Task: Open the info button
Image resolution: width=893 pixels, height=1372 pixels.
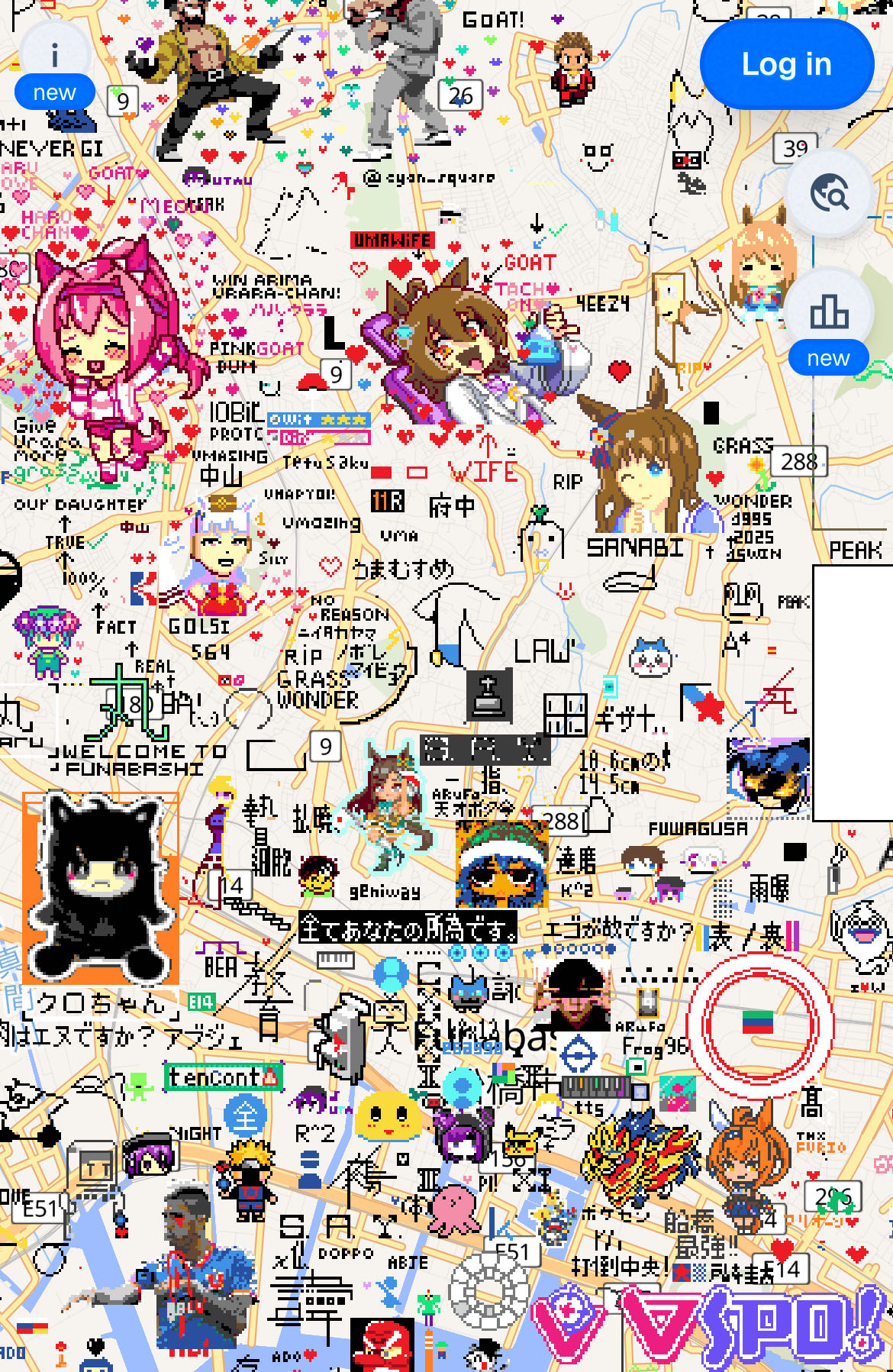Action: [x=54, y=56]
